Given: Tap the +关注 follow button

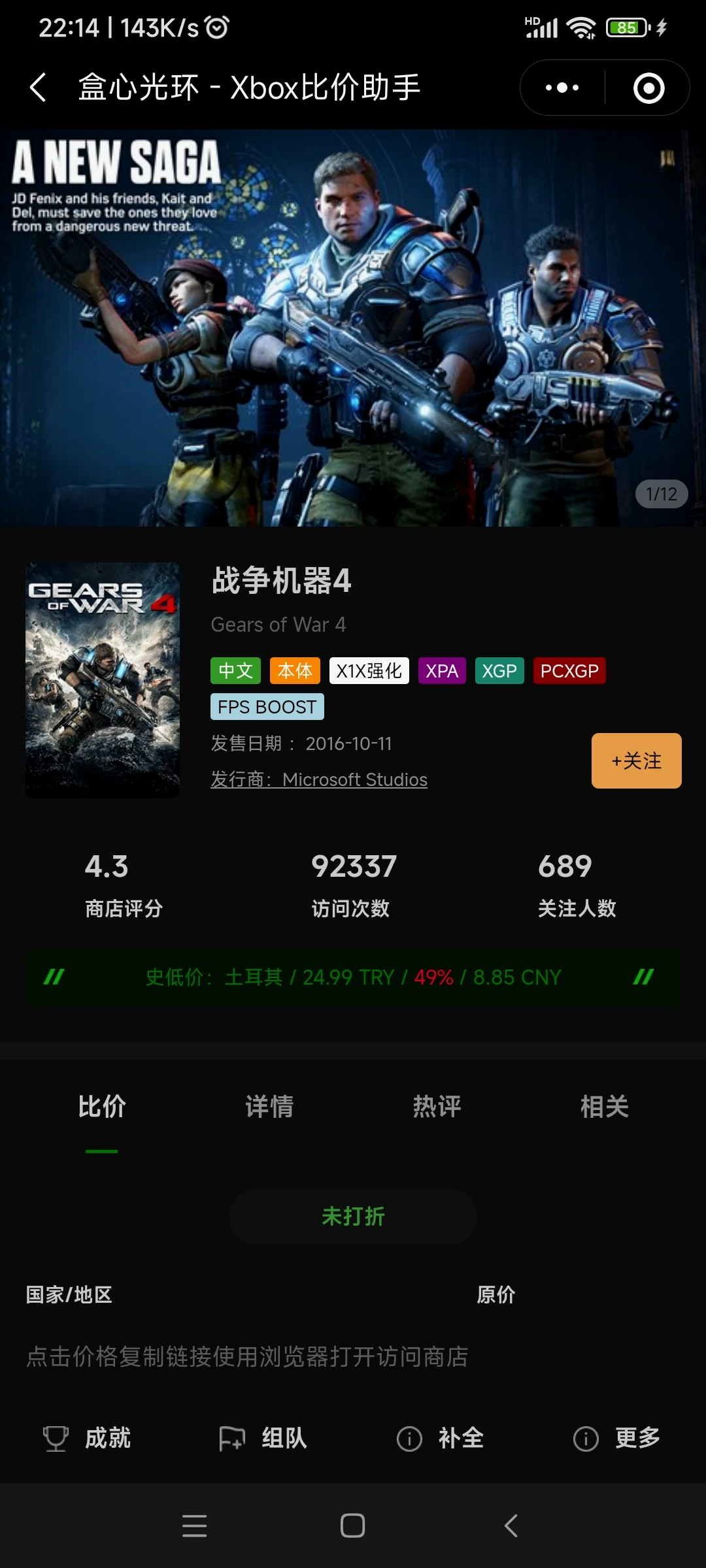Looking at the screenshot, I should point(636,760).
